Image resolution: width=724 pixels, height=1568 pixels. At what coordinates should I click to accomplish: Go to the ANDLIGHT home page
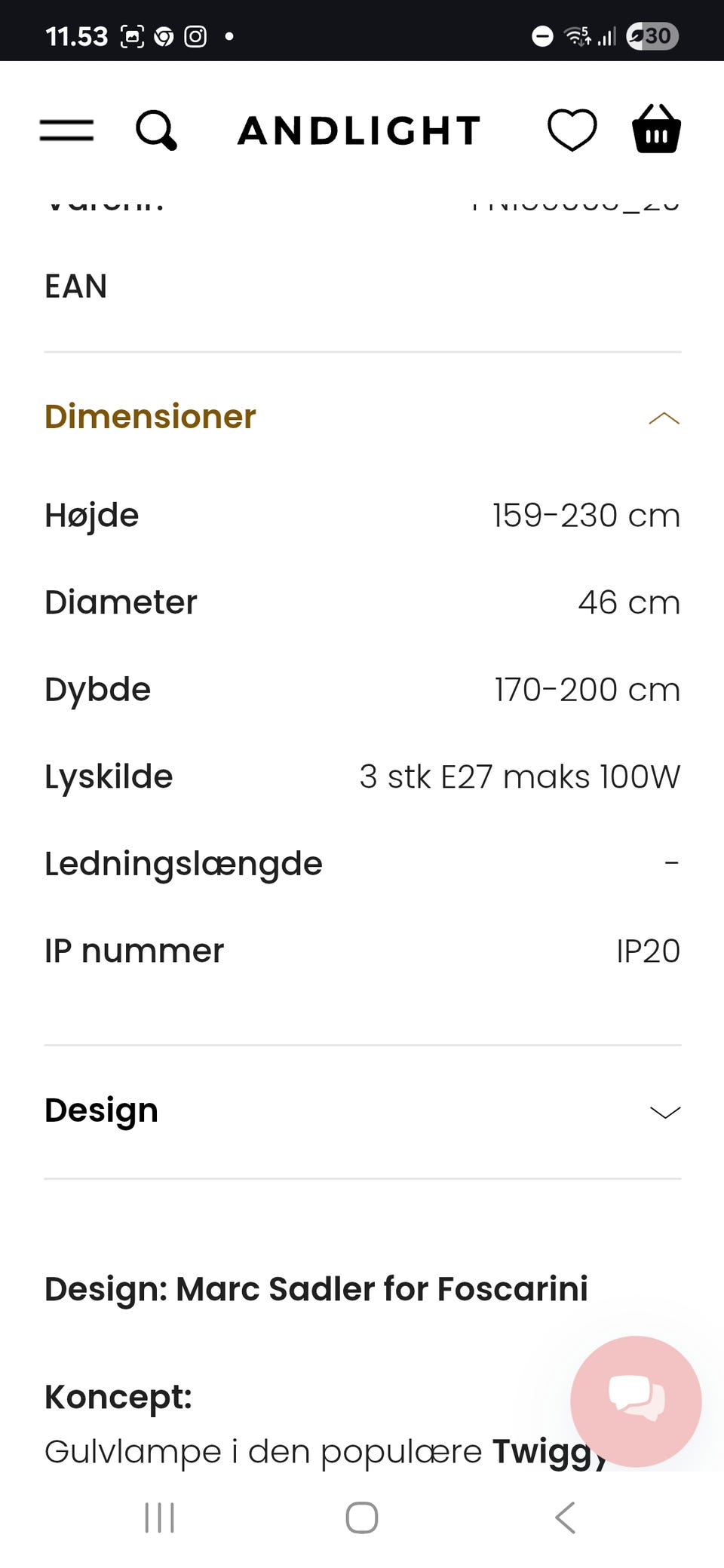pyautogui.click(x=359, y=130)
